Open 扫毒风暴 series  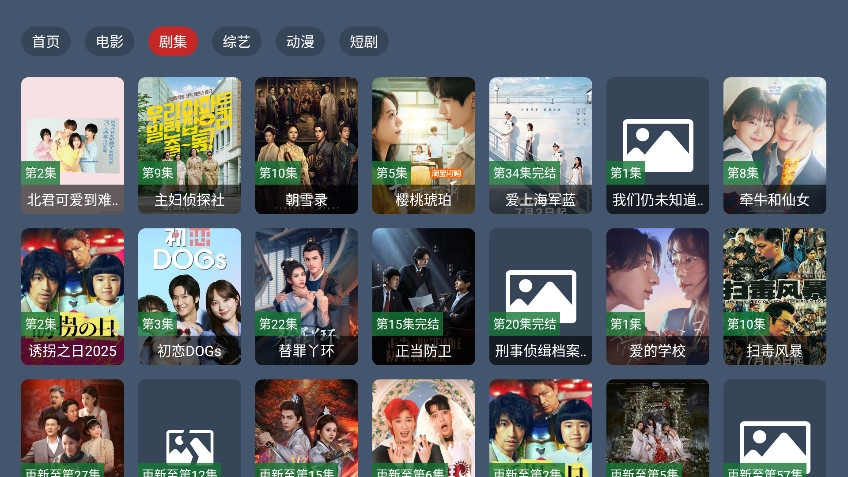coord(775,296)
